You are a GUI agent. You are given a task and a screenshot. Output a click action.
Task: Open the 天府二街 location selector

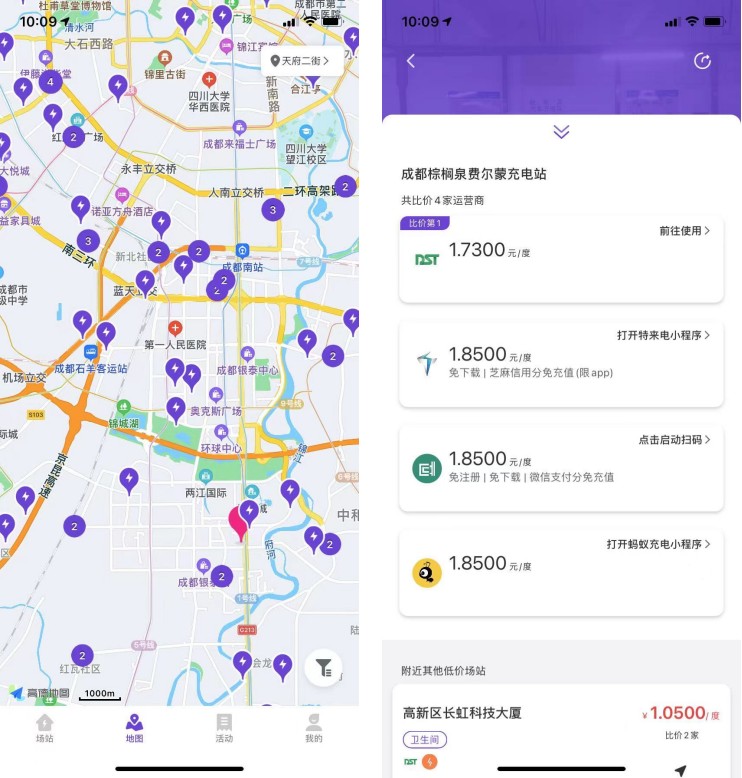[x=302, y=61]
